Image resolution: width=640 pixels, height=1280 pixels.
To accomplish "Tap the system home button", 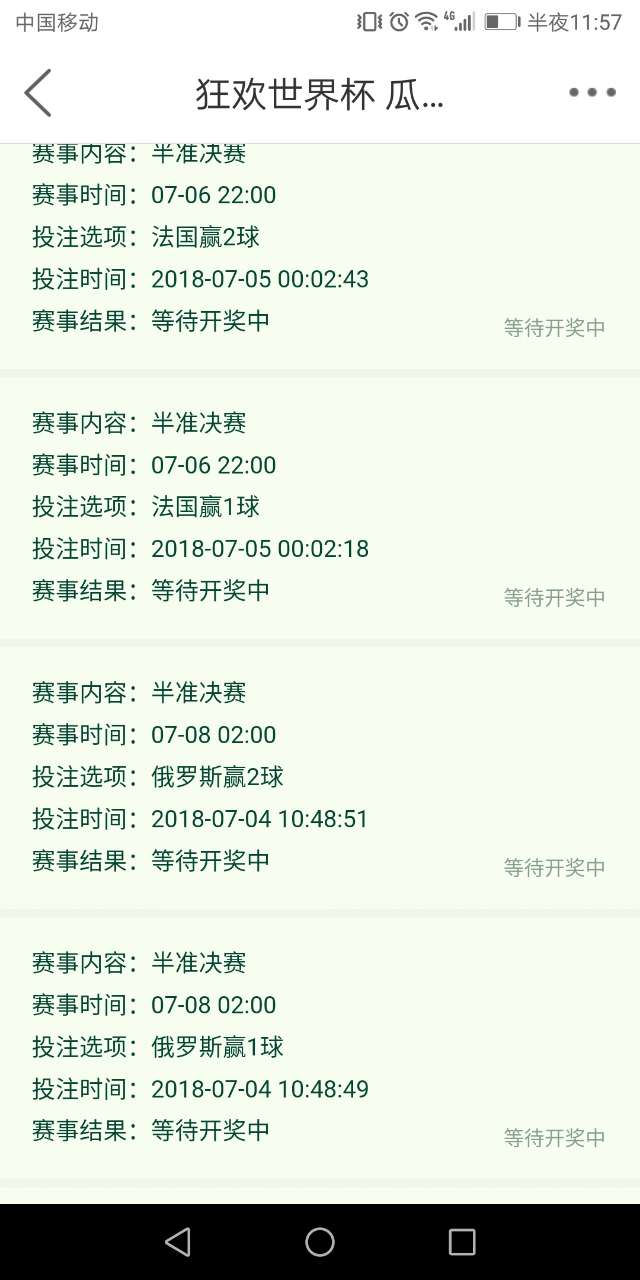I will [320, 1242].
